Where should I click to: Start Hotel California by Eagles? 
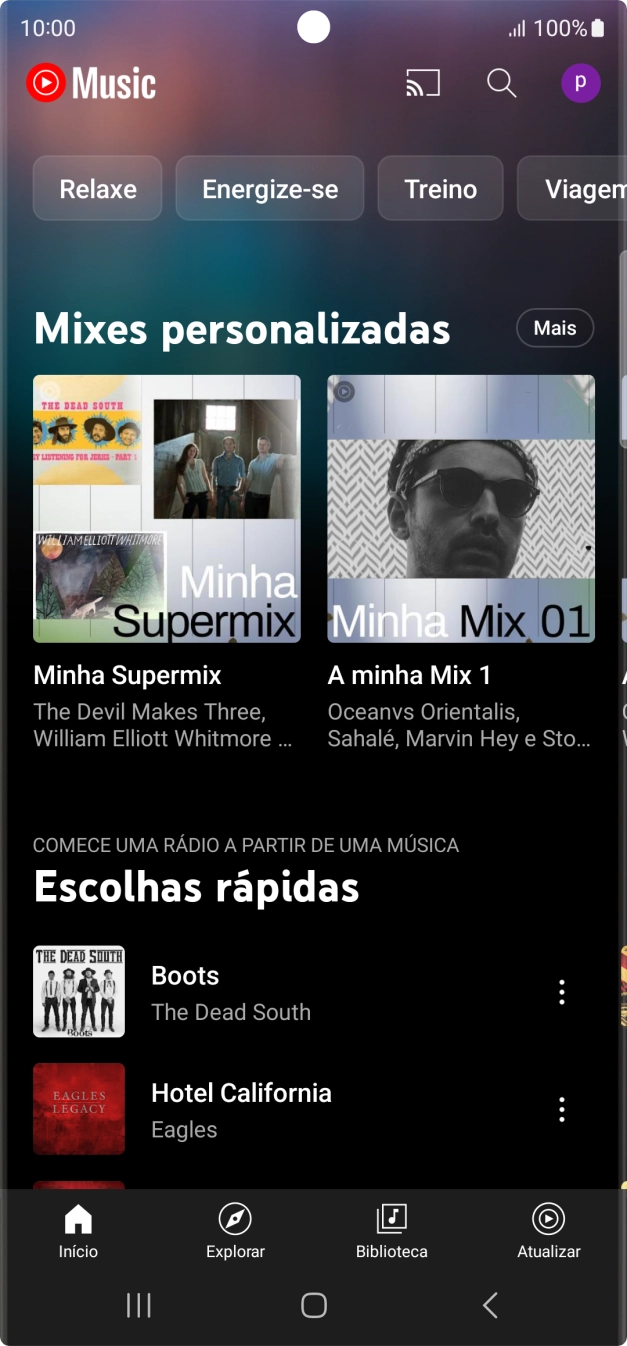coord(241,1108)
